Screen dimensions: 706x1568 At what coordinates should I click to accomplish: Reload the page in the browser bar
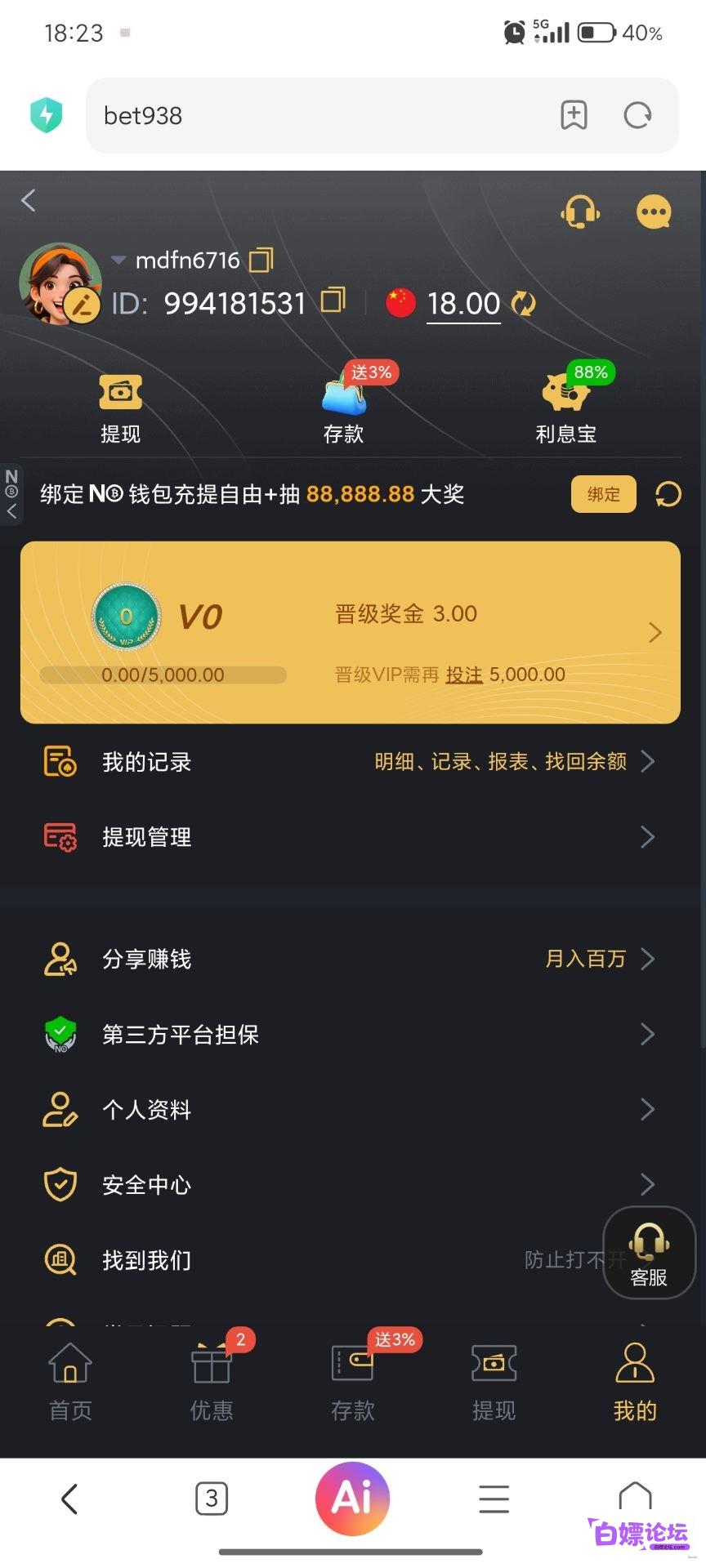click(637, 115)
